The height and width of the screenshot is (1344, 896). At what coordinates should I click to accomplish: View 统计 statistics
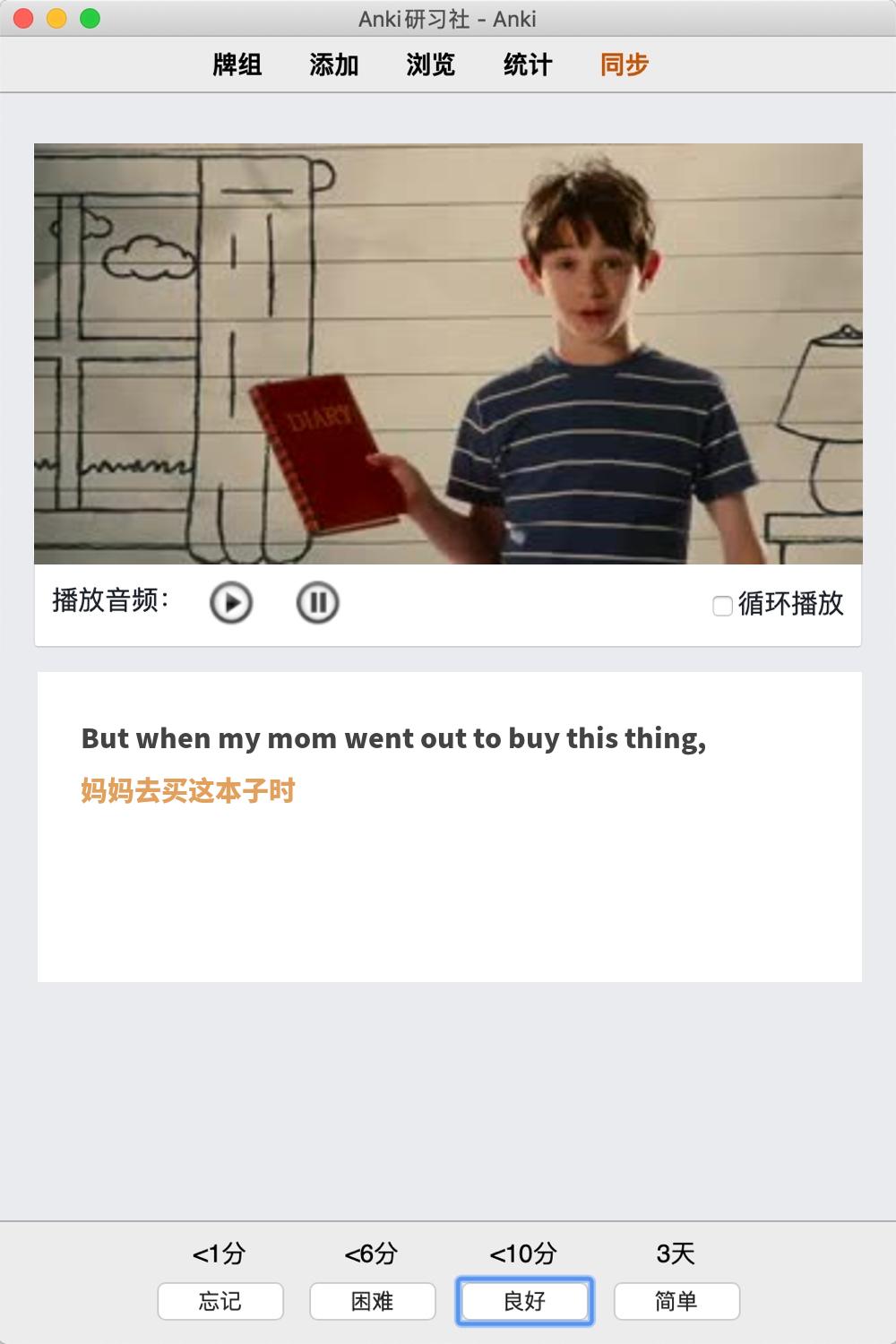[528, 65]
